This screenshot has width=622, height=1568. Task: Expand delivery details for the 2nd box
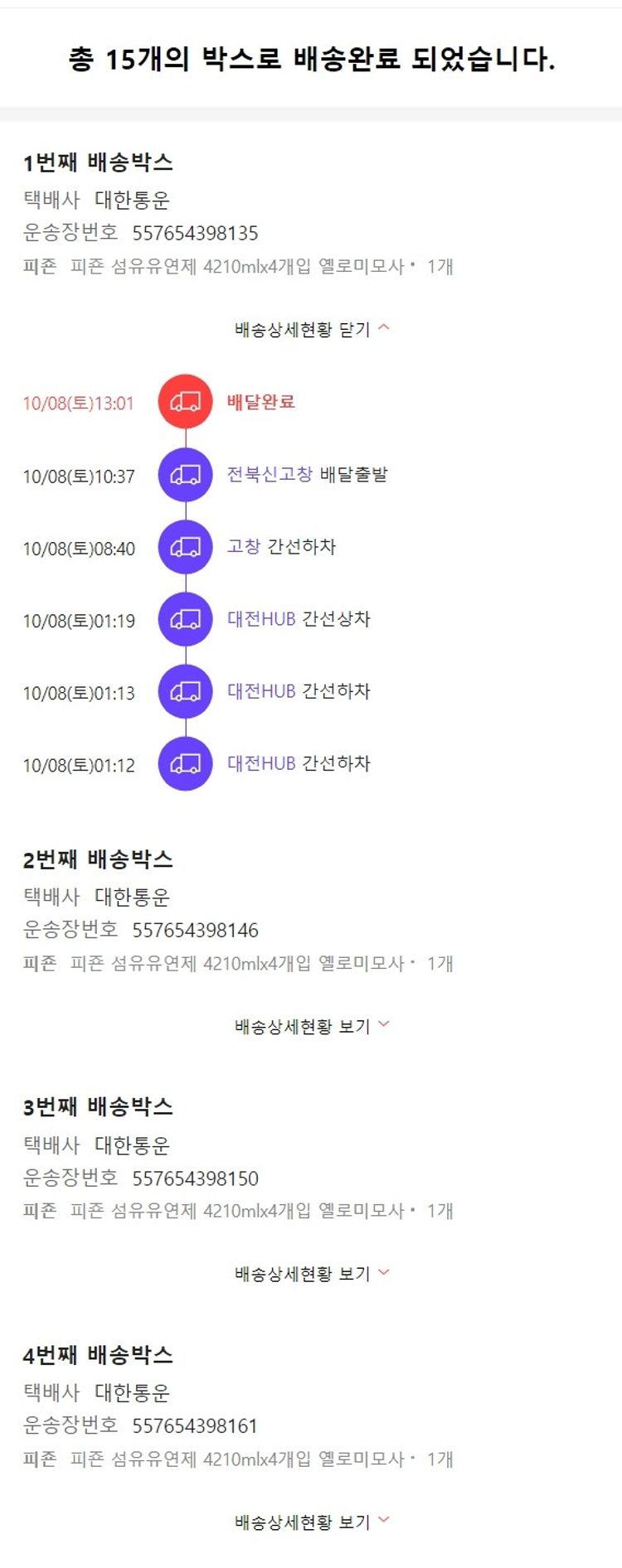[311, 1026]
